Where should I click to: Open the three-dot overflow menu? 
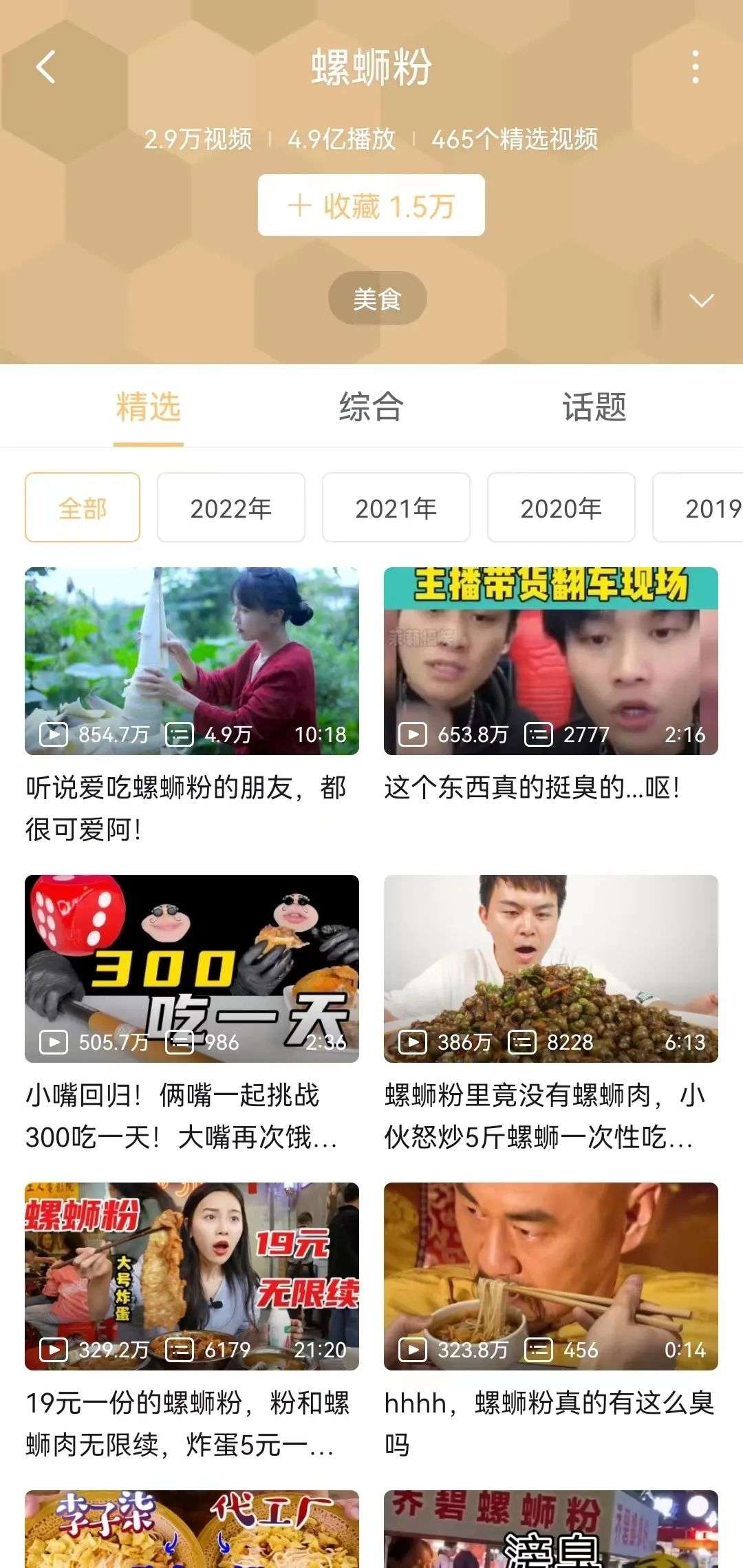696,67
